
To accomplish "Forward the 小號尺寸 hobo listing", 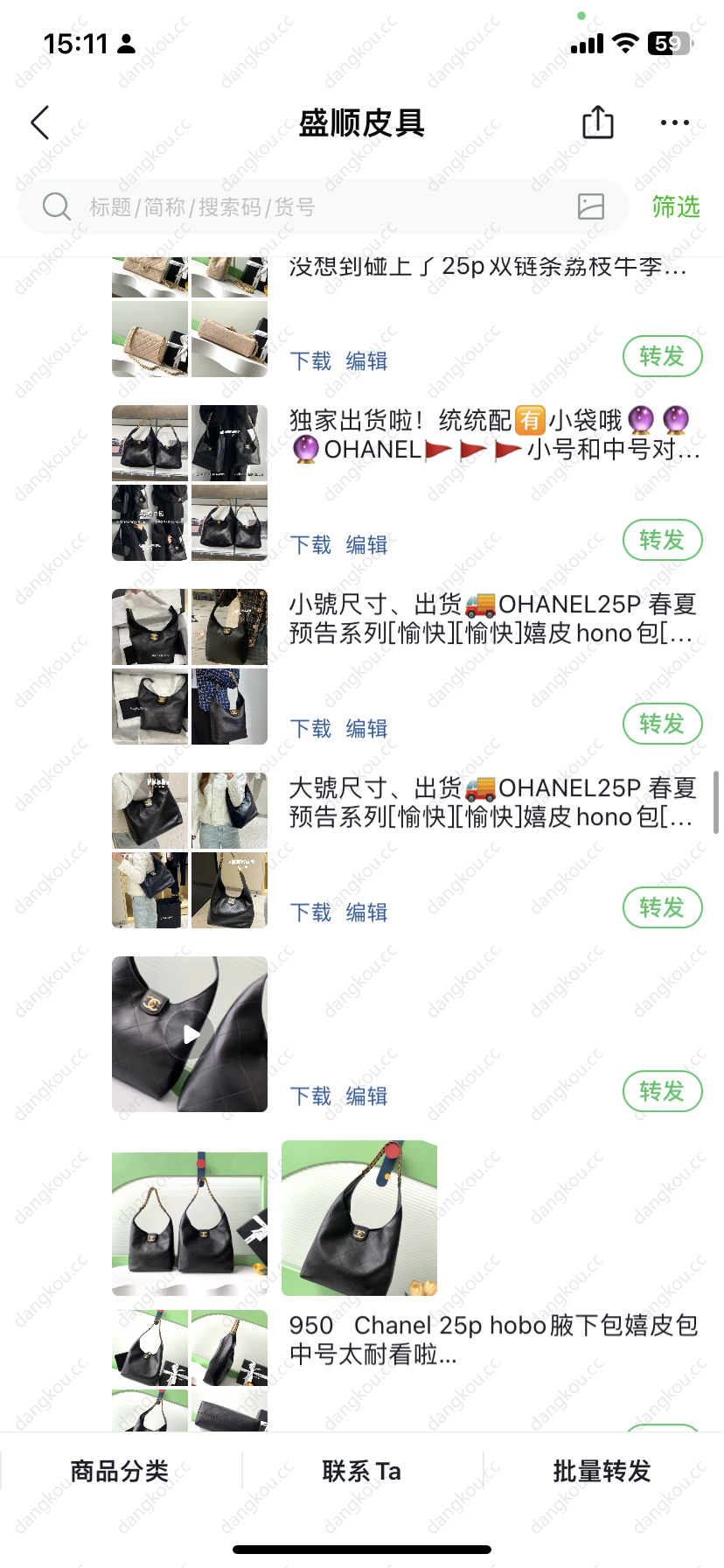I will click(662, 724).
